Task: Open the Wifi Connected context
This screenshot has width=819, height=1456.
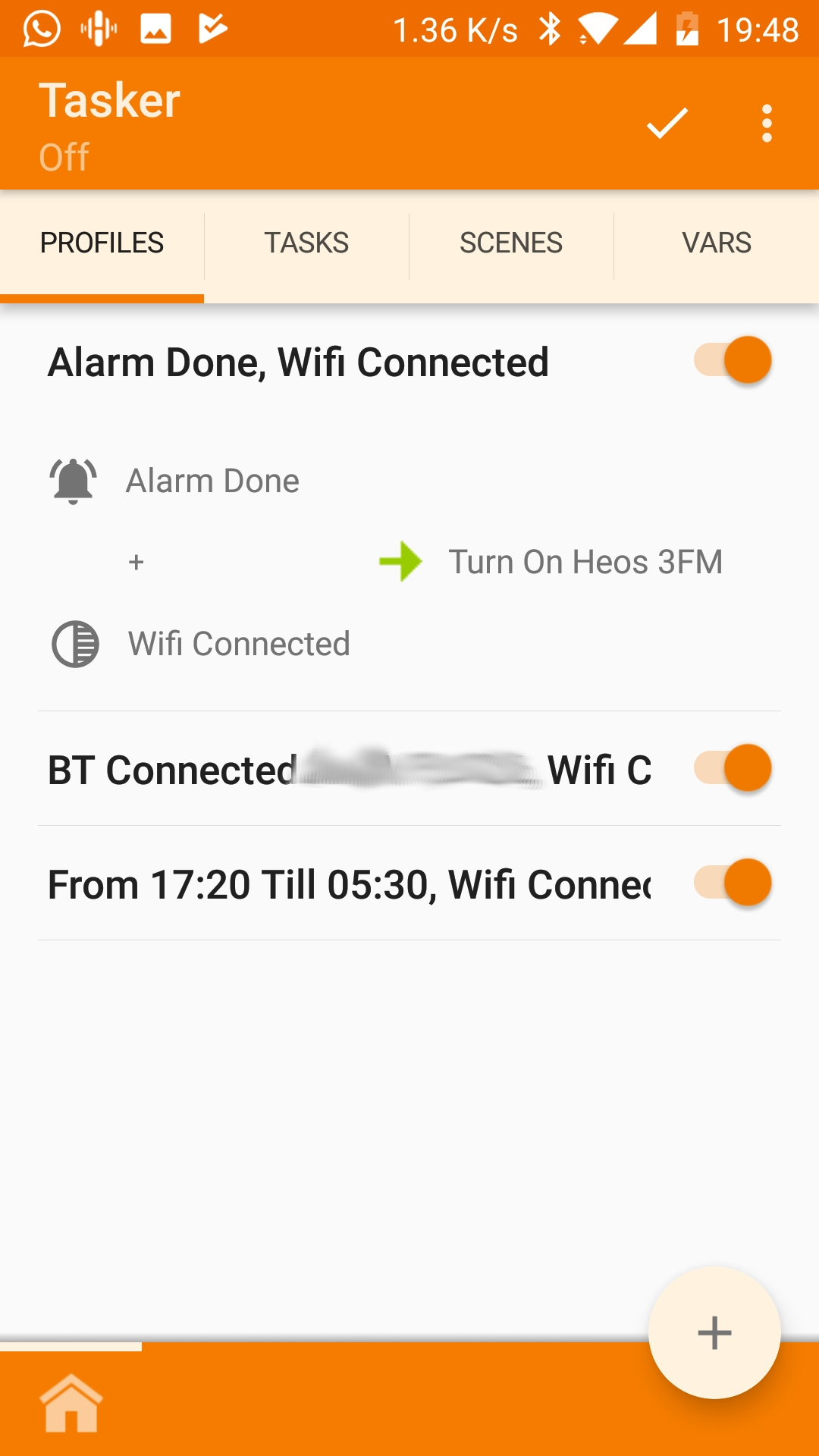Action: point(238,644)
